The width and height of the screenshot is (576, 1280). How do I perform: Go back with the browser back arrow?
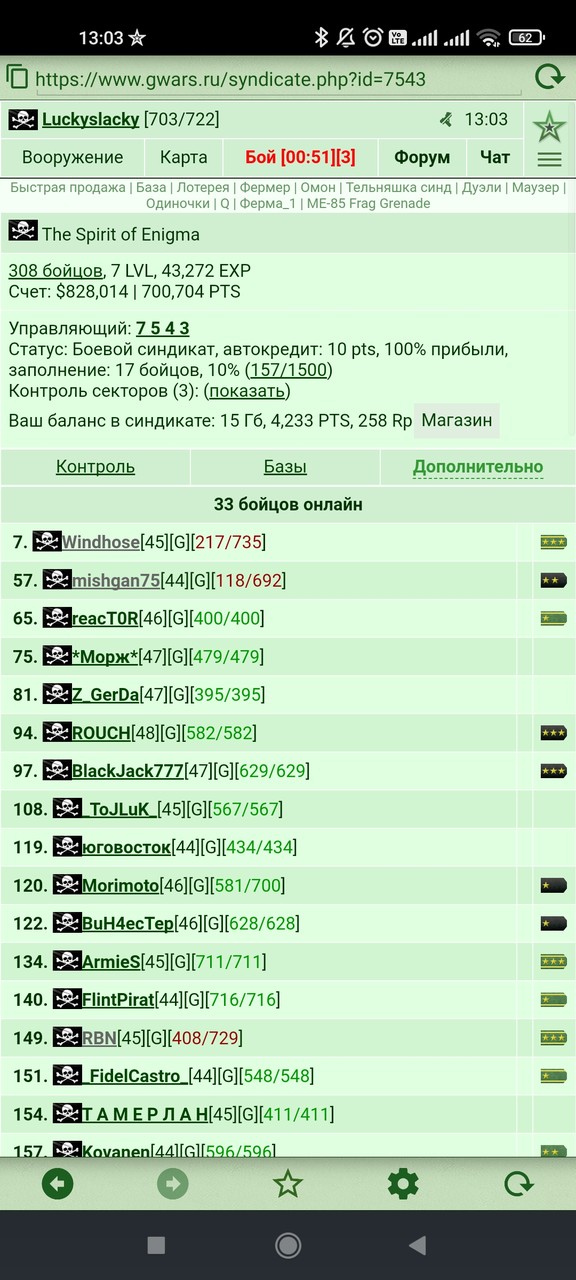coord(58,1185)
